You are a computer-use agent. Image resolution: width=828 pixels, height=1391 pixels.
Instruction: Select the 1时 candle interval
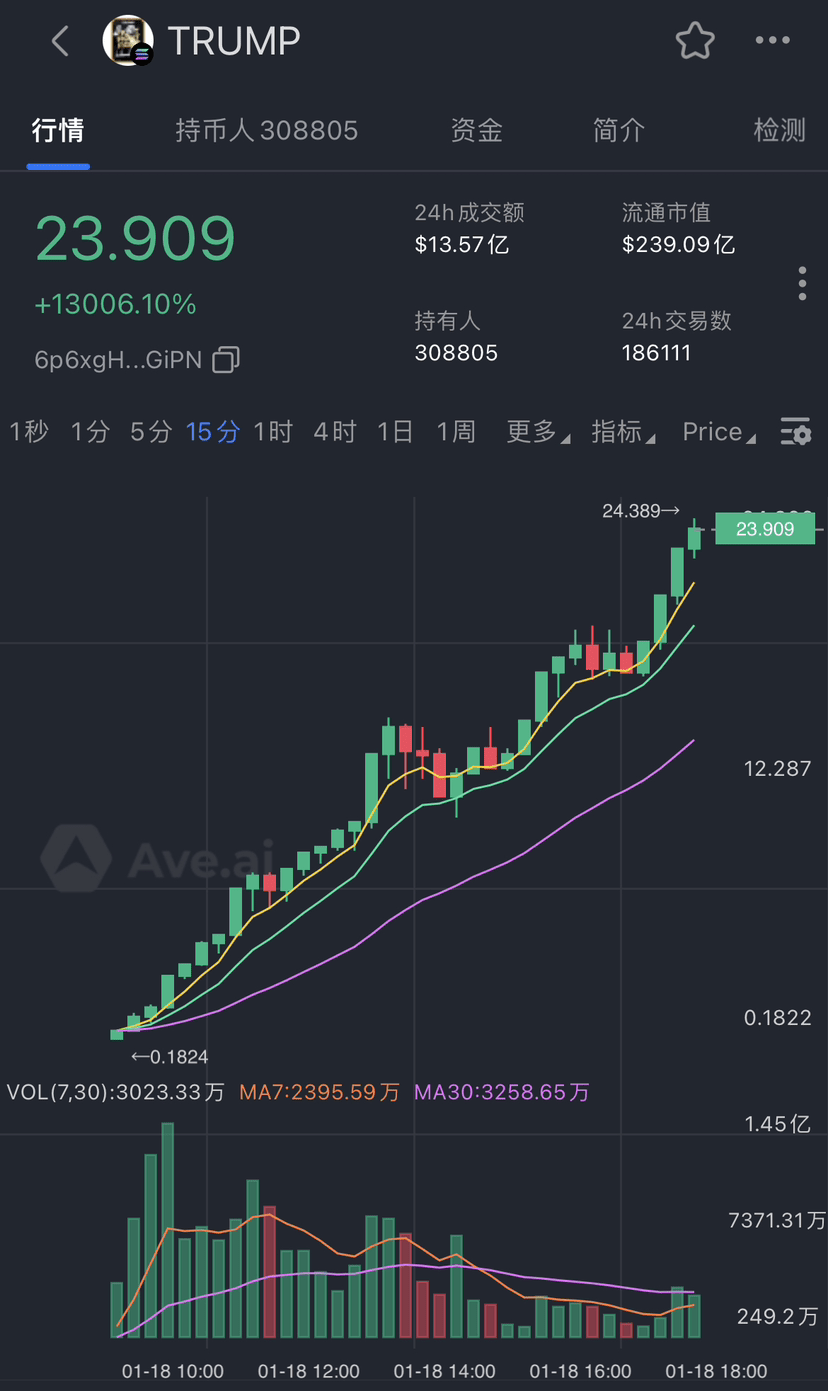pos(272,431)
